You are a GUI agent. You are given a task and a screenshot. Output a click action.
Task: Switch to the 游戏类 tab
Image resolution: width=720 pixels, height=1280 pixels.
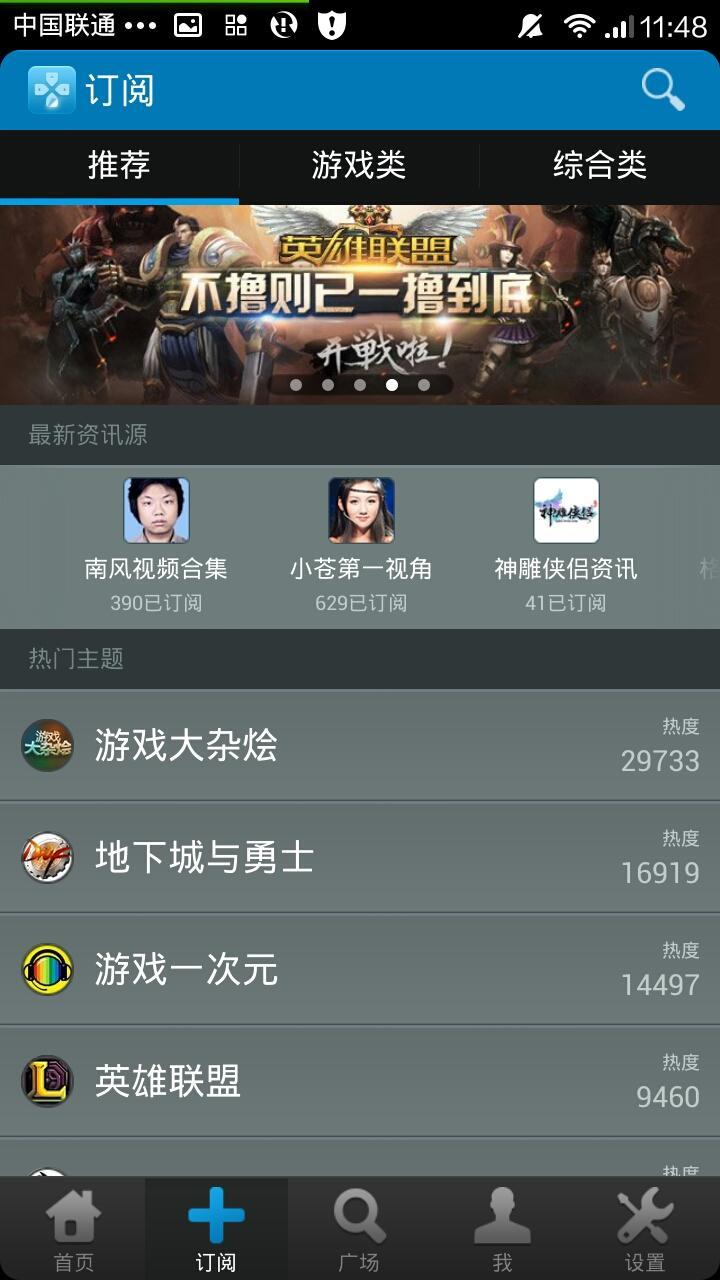[359, 165]
